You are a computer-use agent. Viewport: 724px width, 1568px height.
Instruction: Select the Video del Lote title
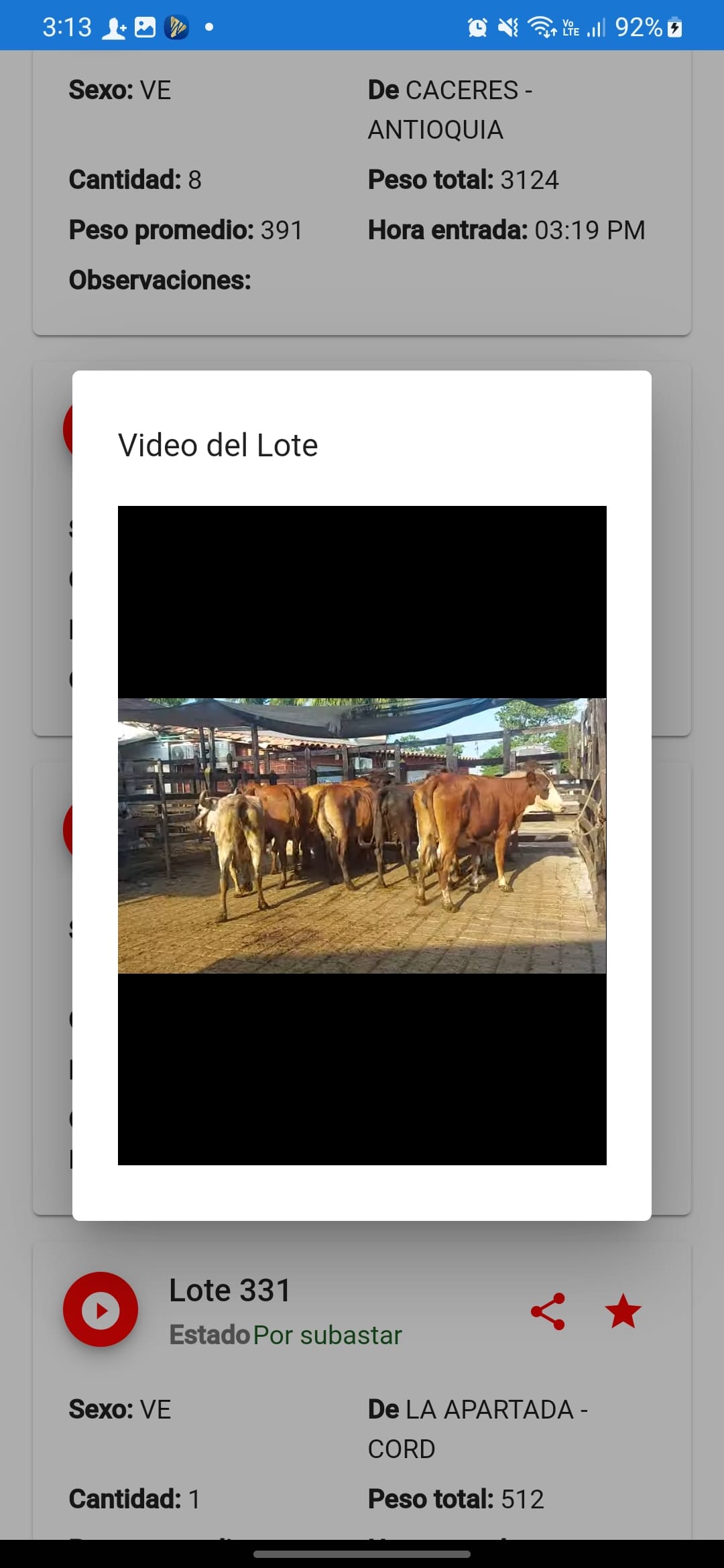coord(218,444)
